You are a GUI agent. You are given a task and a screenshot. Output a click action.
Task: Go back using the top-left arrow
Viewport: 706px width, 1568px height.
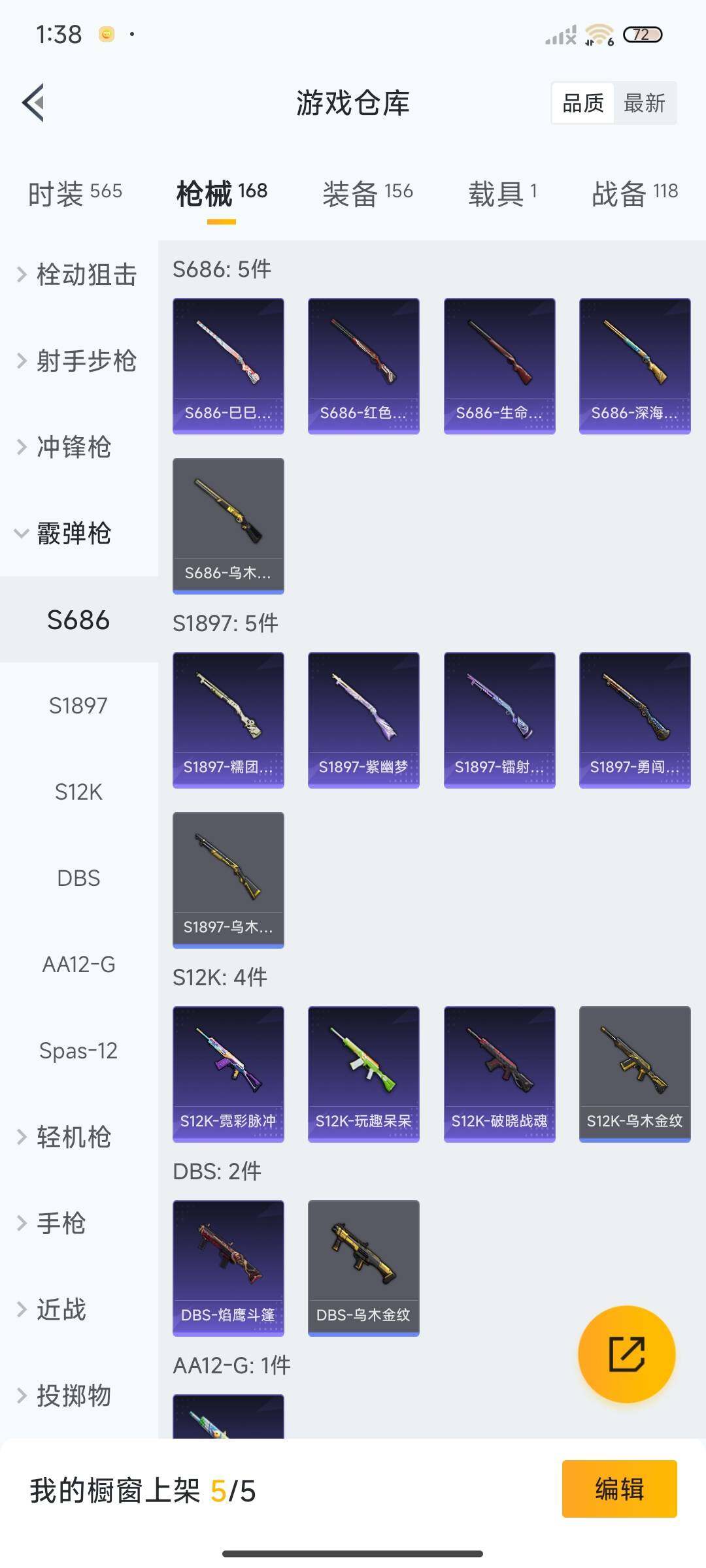pos(34,103)
